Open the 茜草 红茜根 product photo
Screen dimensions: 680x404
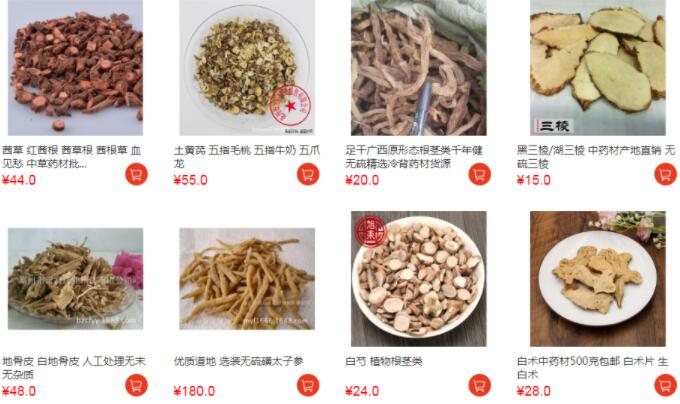pyautogui.click(x=75, y=67)
